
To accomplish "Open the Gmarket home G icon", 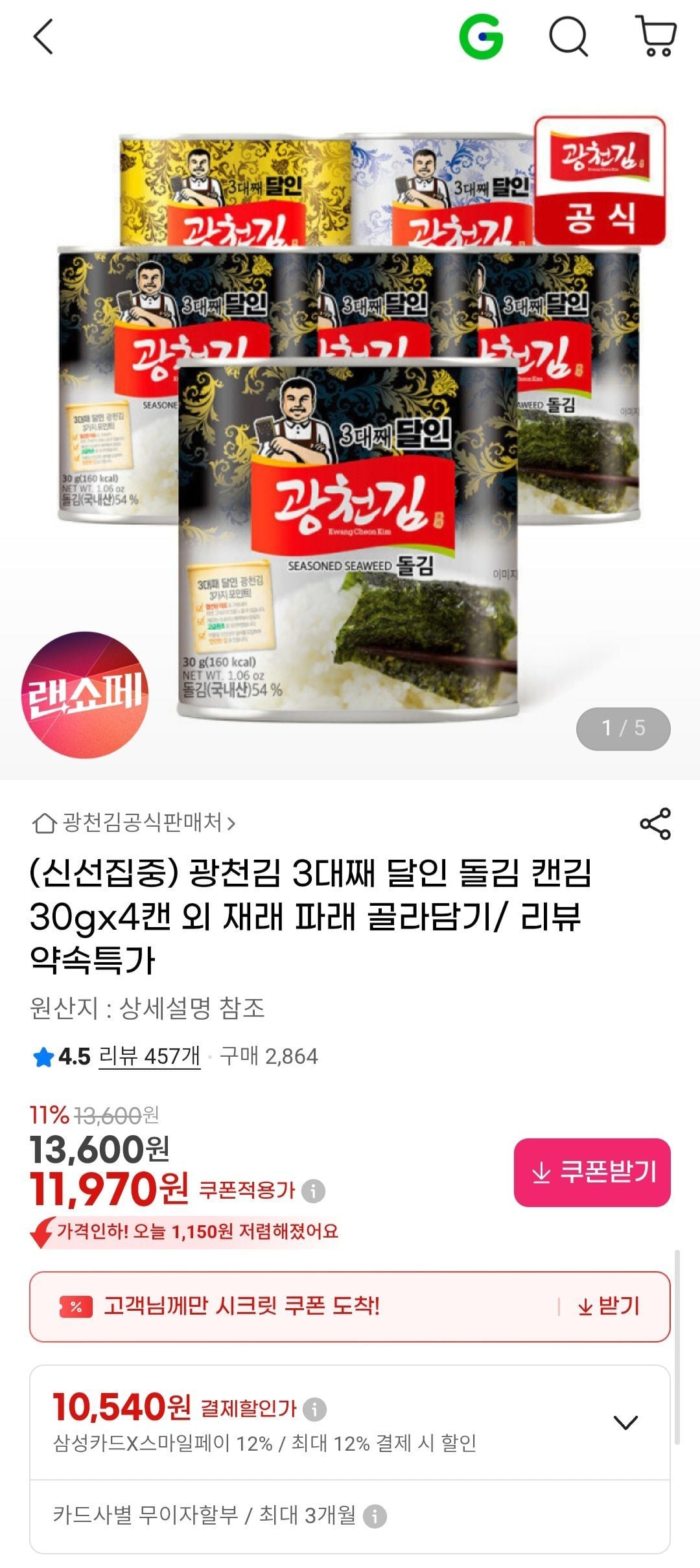I will (481, 37).
